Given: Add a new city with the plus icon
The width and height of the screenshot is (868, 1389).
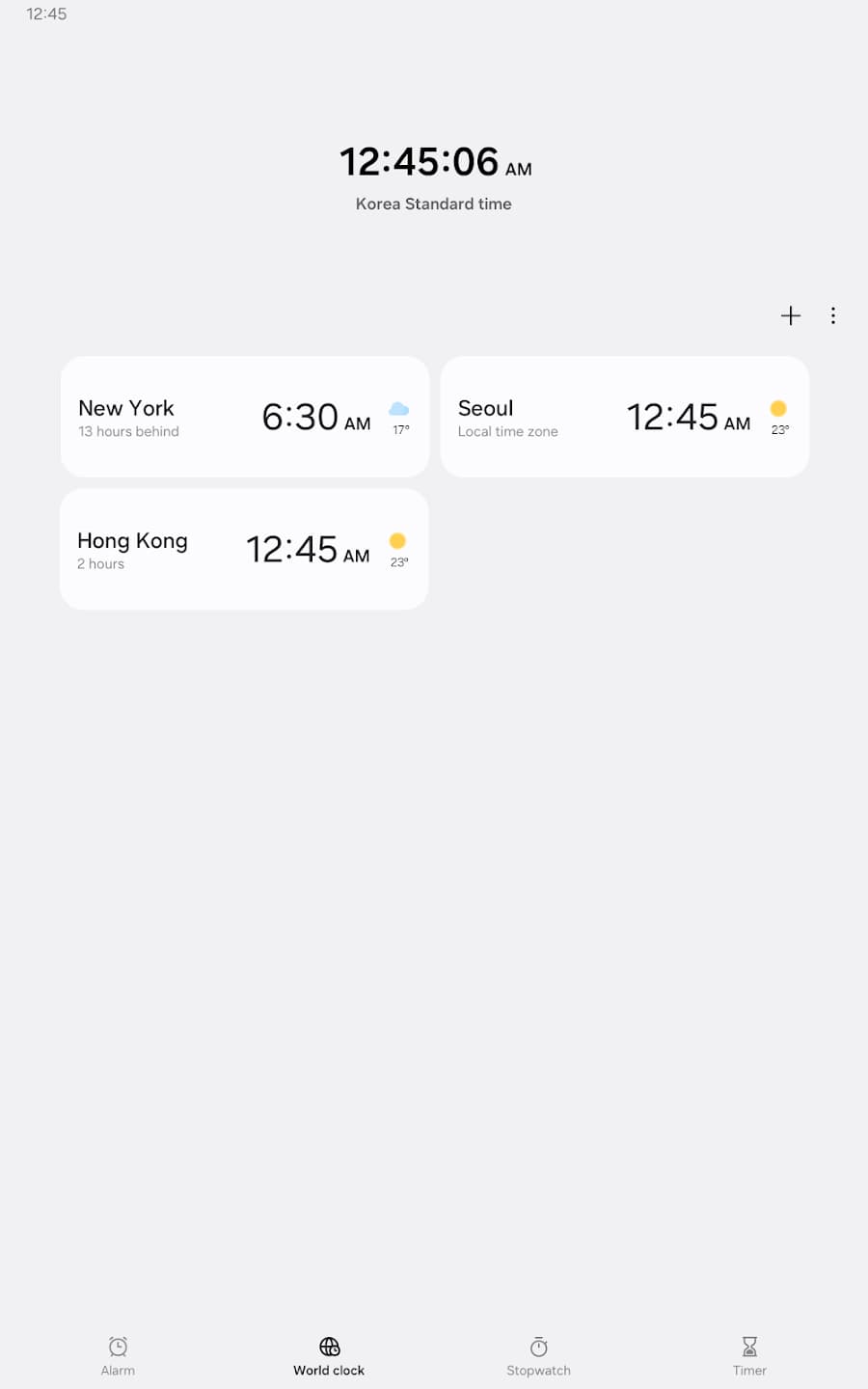Looking at the screenshot, I should [791, 315].
